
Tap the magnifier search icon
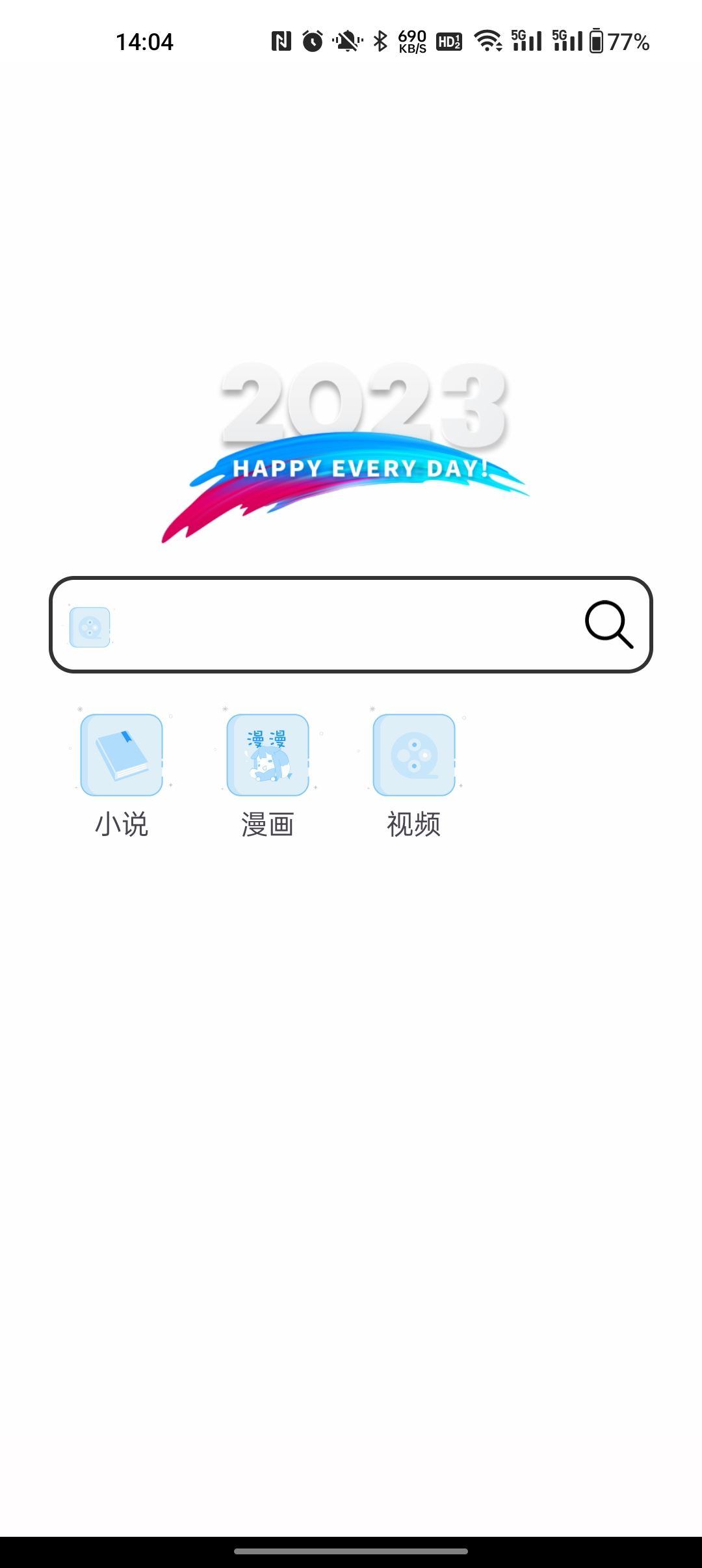608,625
